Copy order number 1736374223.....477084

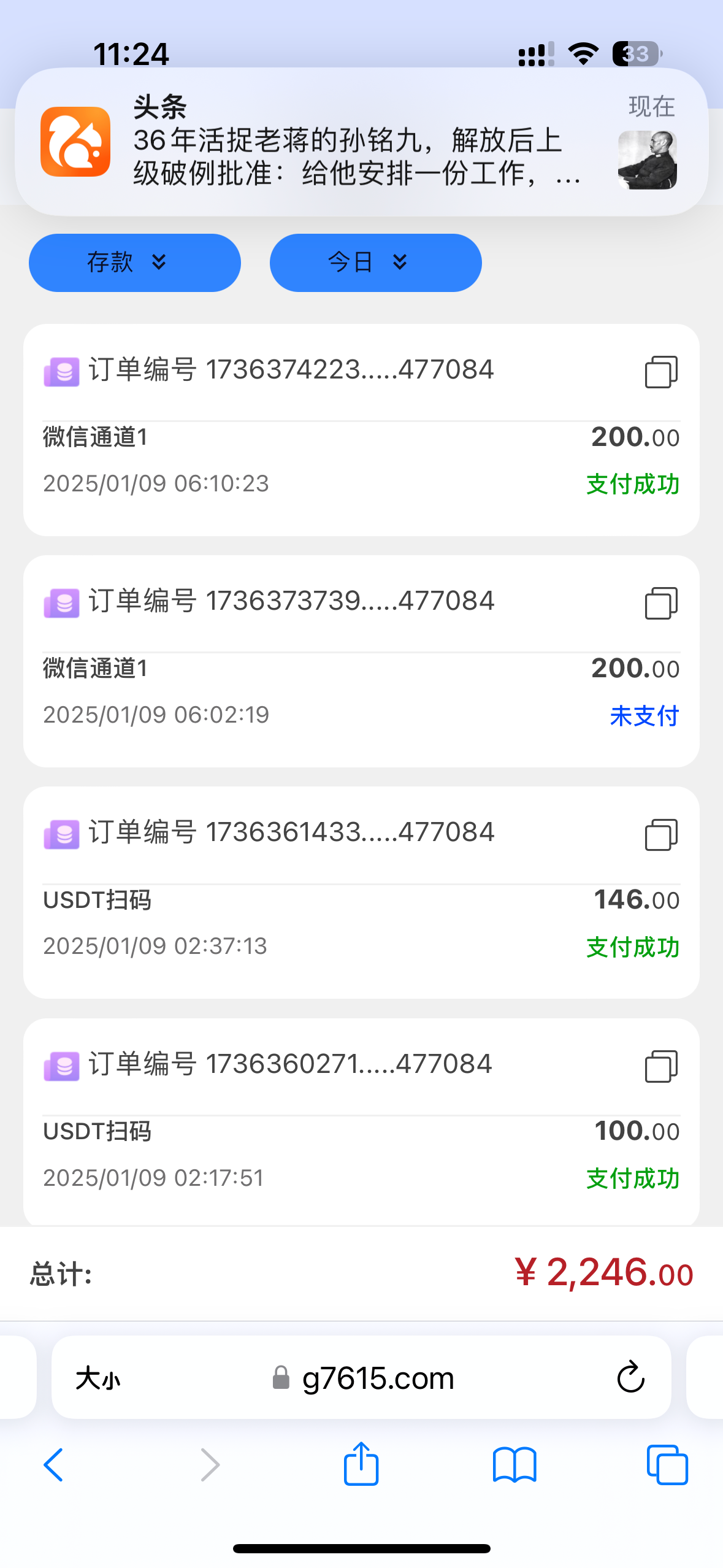(660, 372)
